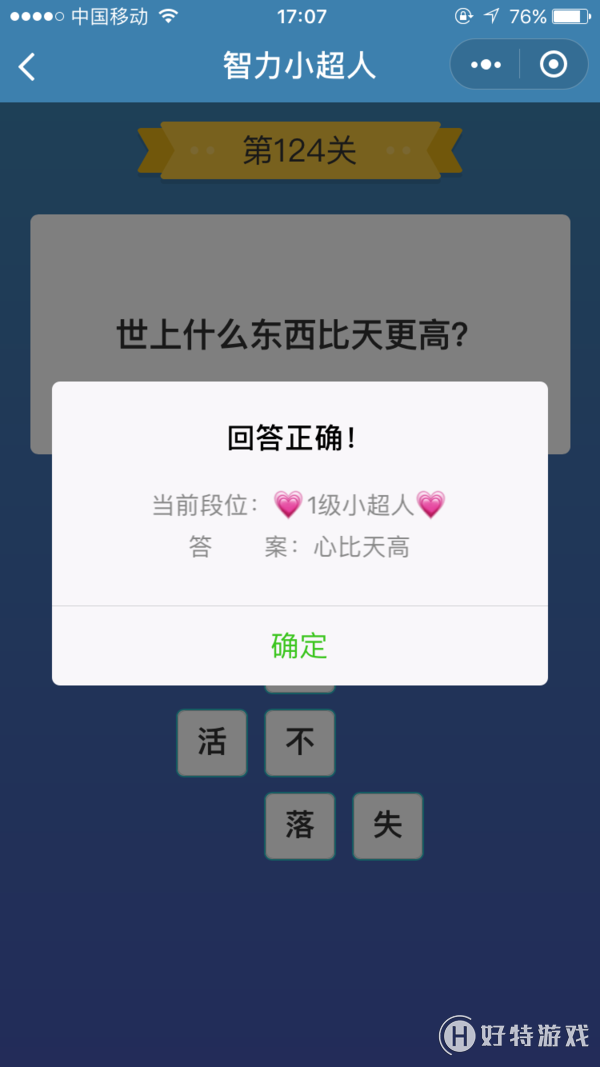
Task: Go back with the arrow icon
Action: point(28,67)
